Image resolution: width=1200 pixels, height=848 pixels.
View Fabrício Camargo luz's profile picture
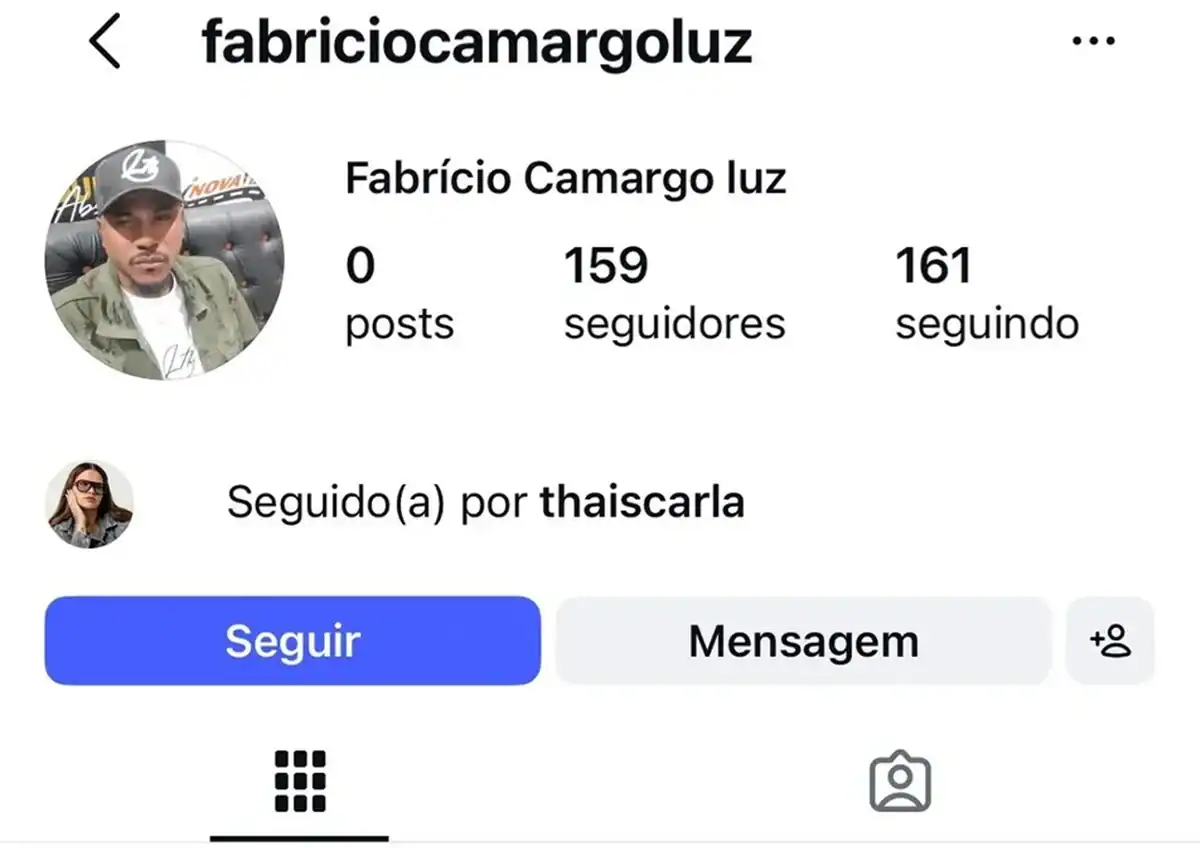click(164, 261)
